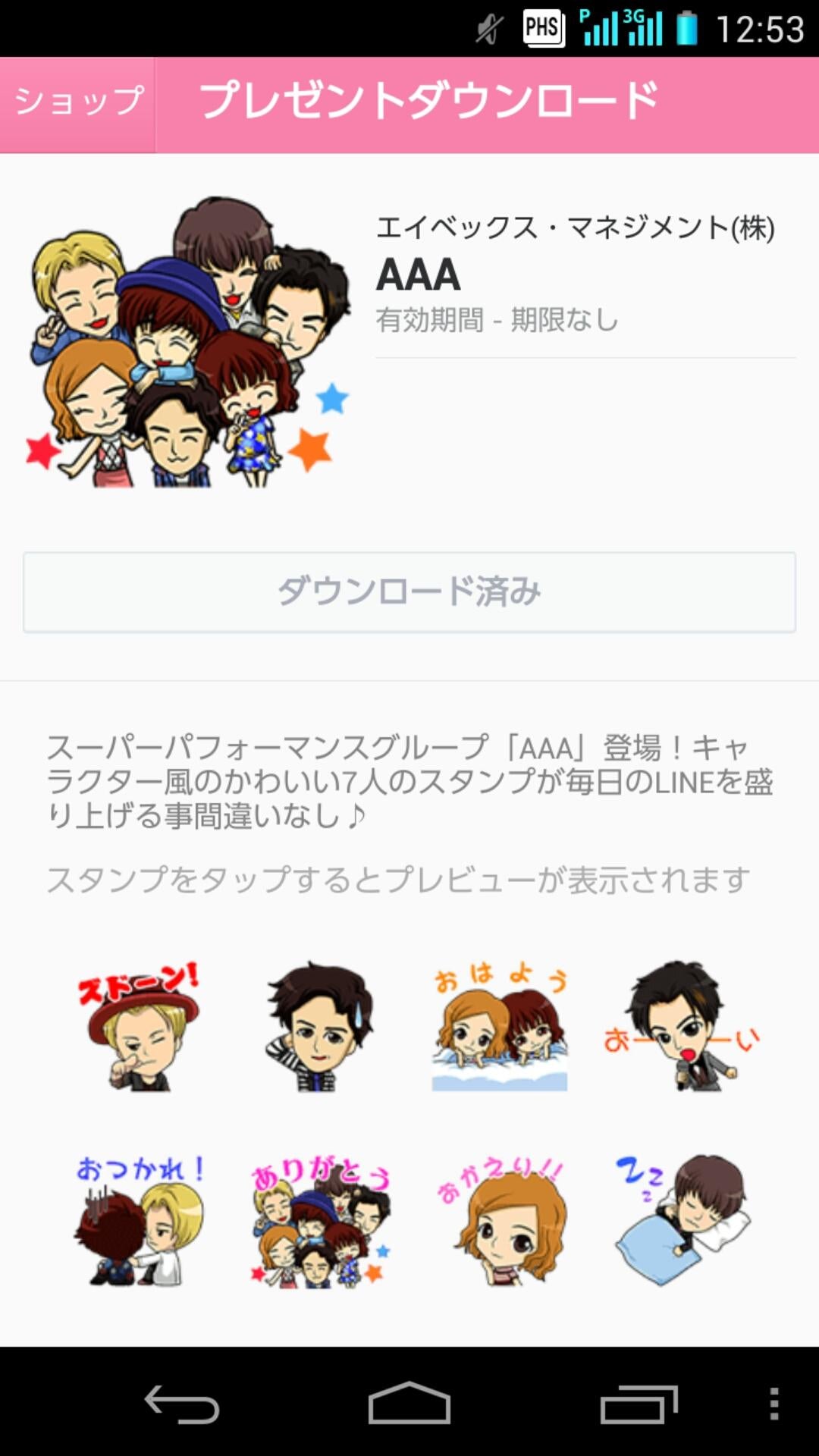Preview the おはよう sticker

point(500,1028)
